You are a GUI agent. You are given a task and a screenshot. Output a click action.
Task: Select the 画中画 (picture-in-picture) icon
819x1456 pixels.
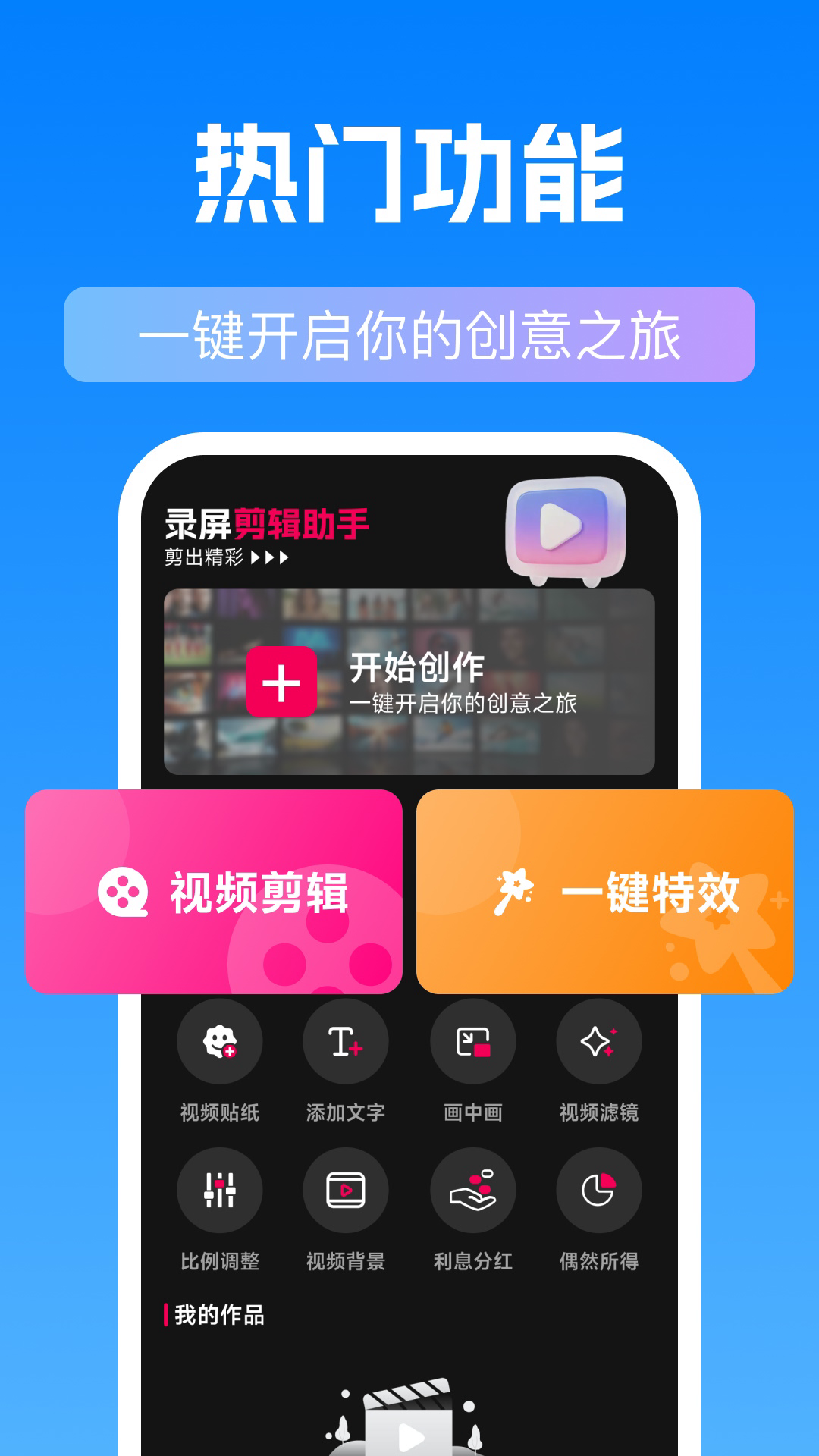pos(472,1042)
